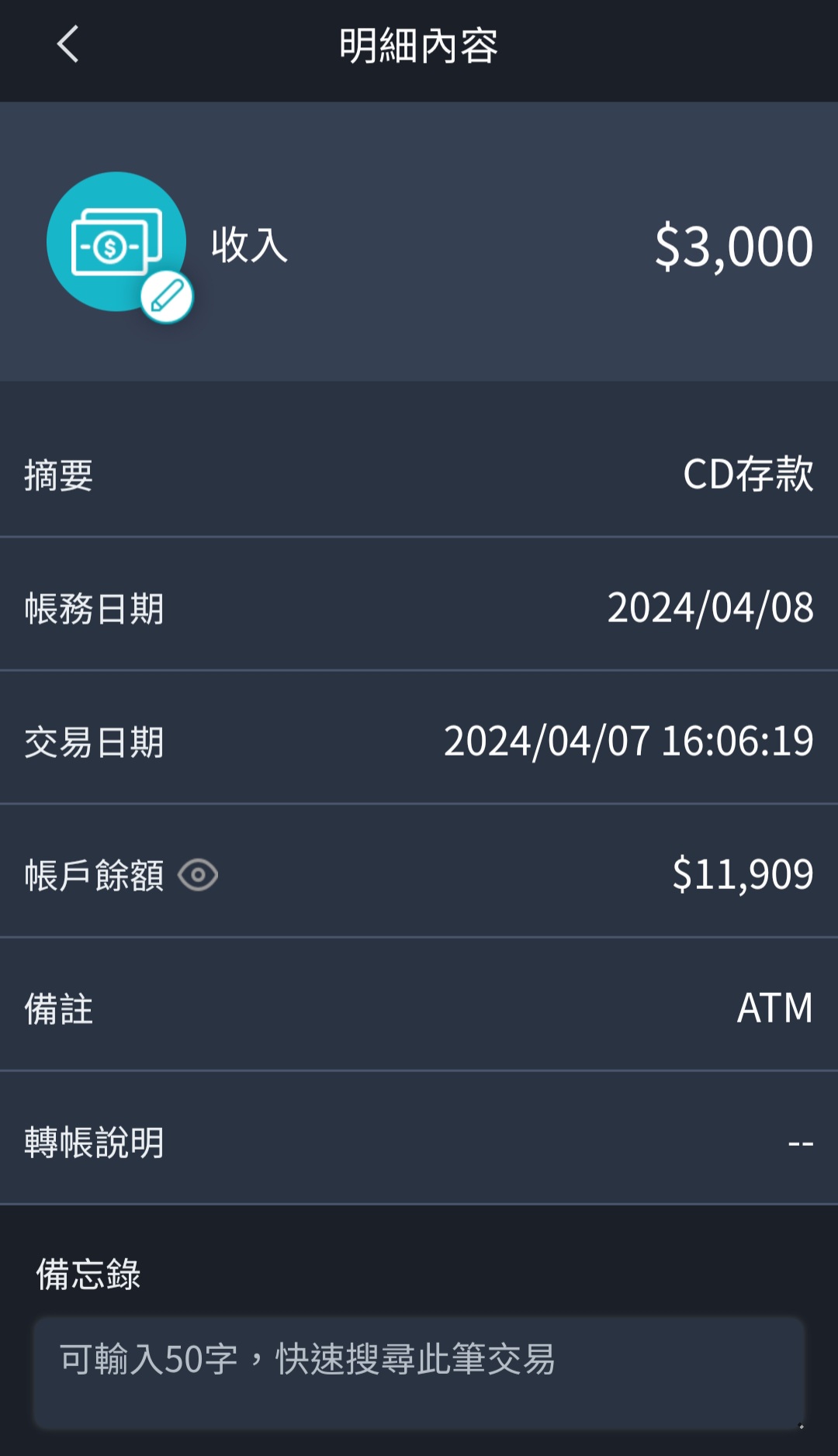838x1456 pixels.
Task: Toggle the eye icon to hide account balance
Action: 199,876
